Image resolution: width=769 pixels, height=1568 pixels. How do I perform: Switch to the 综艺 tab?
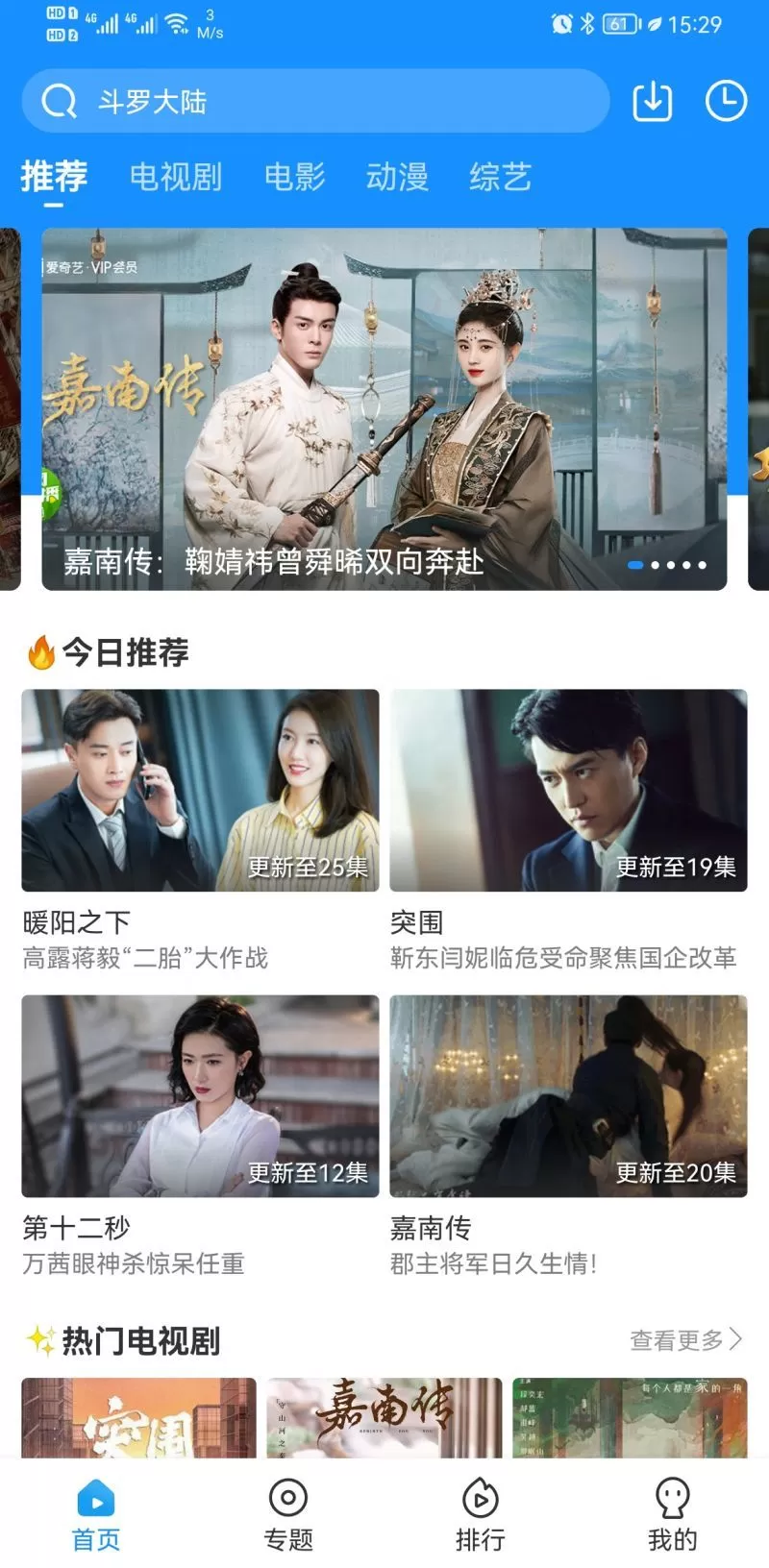(500, 177)
